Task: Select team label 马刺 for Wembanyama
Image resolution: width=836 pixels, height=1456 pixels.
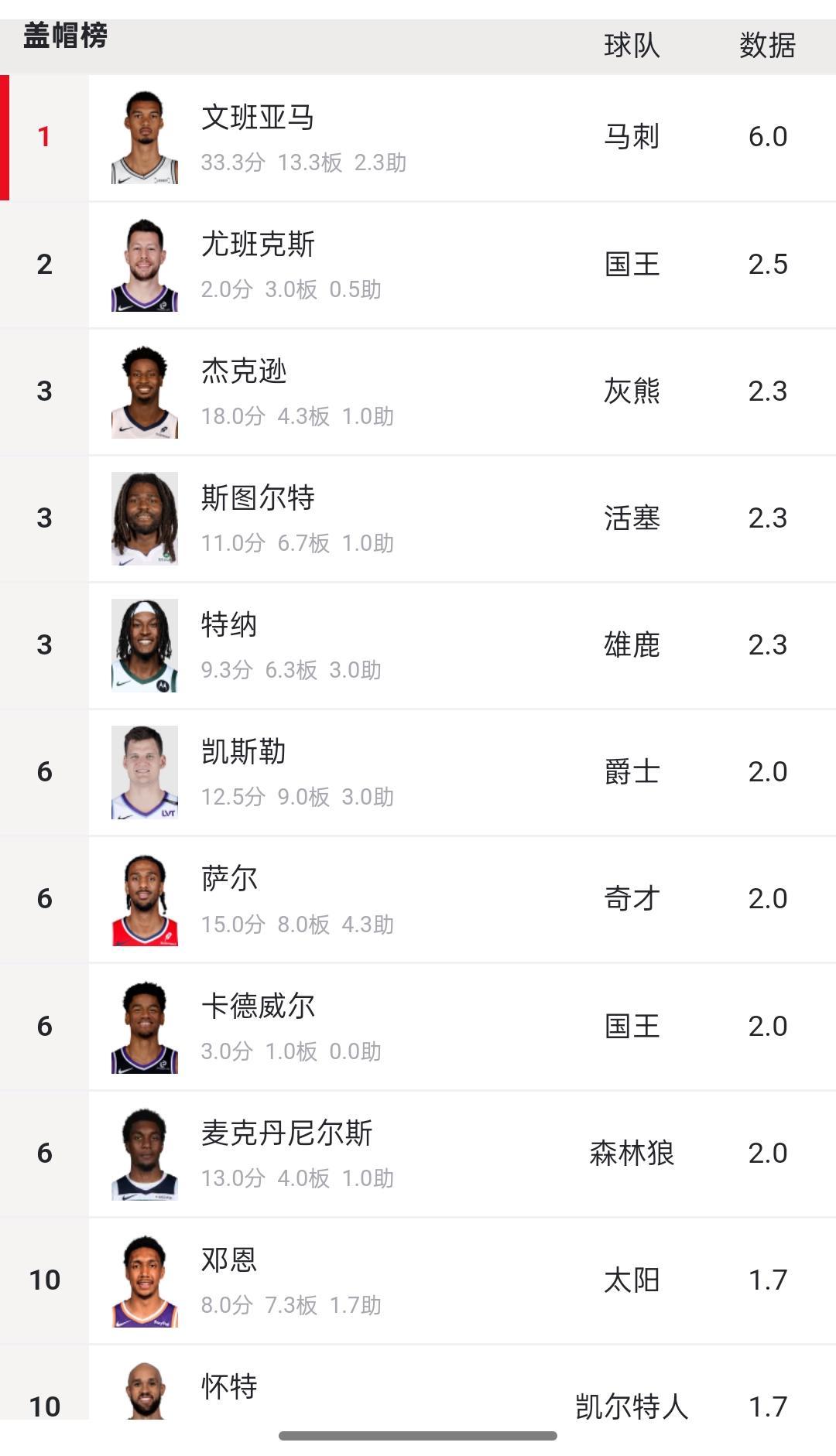Action: (631, 135)
